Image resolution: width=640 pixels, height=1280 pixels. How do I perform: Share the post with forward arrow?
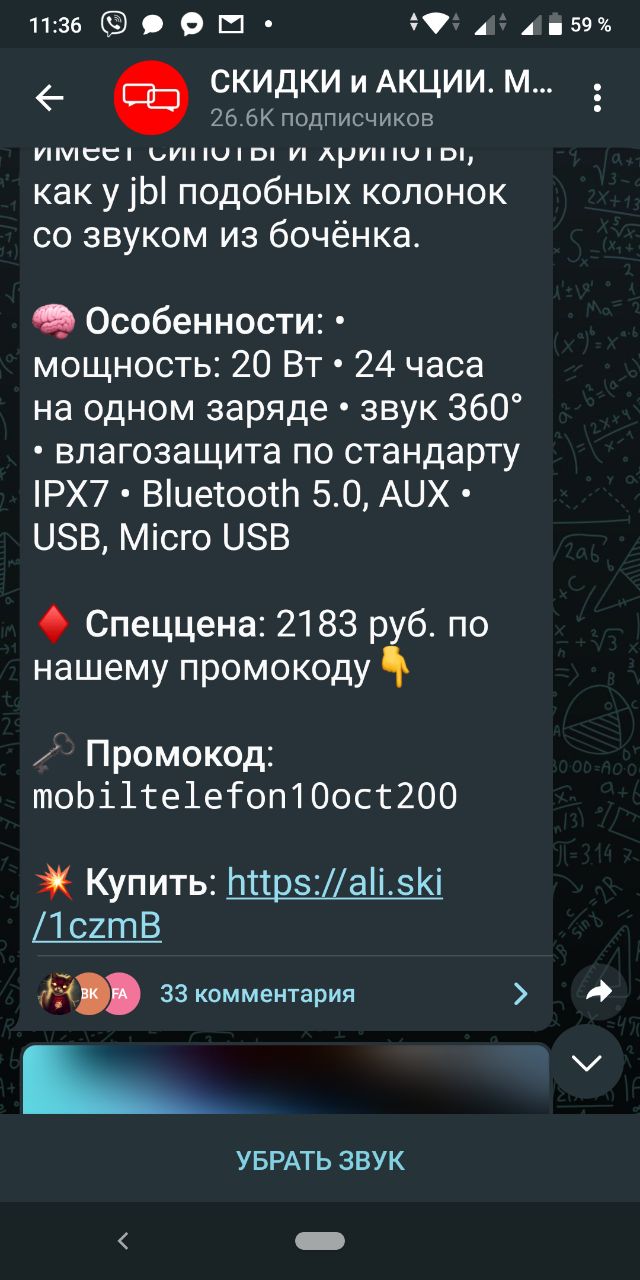[598, 992]
